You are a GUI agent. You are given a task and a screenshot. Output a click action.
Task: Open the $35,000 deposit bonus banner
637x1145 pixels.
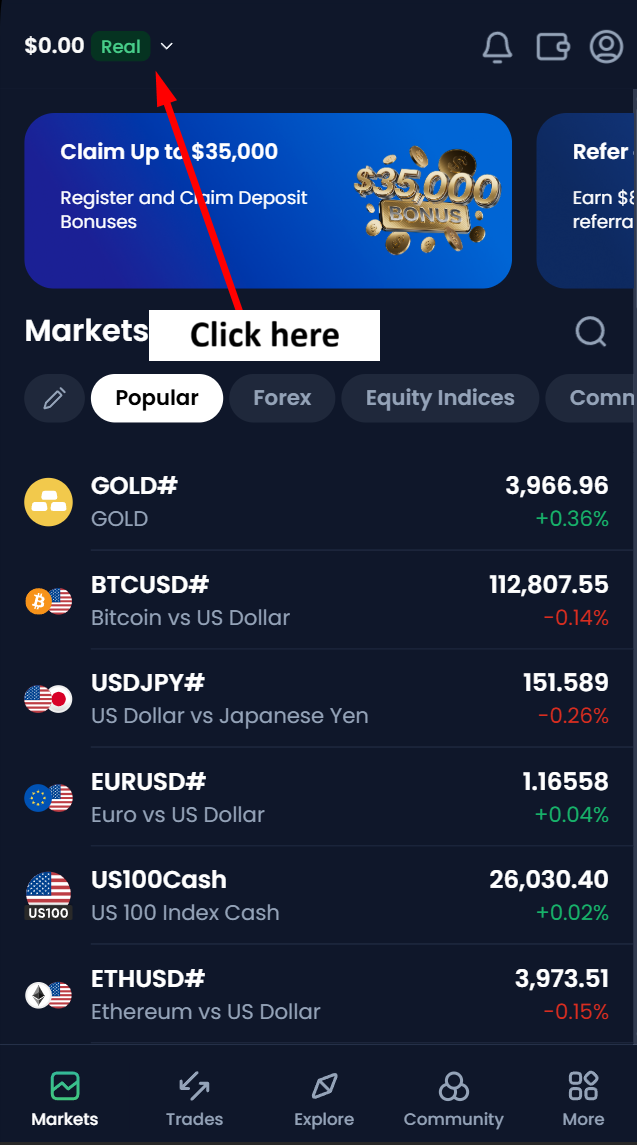pos(268,200)
